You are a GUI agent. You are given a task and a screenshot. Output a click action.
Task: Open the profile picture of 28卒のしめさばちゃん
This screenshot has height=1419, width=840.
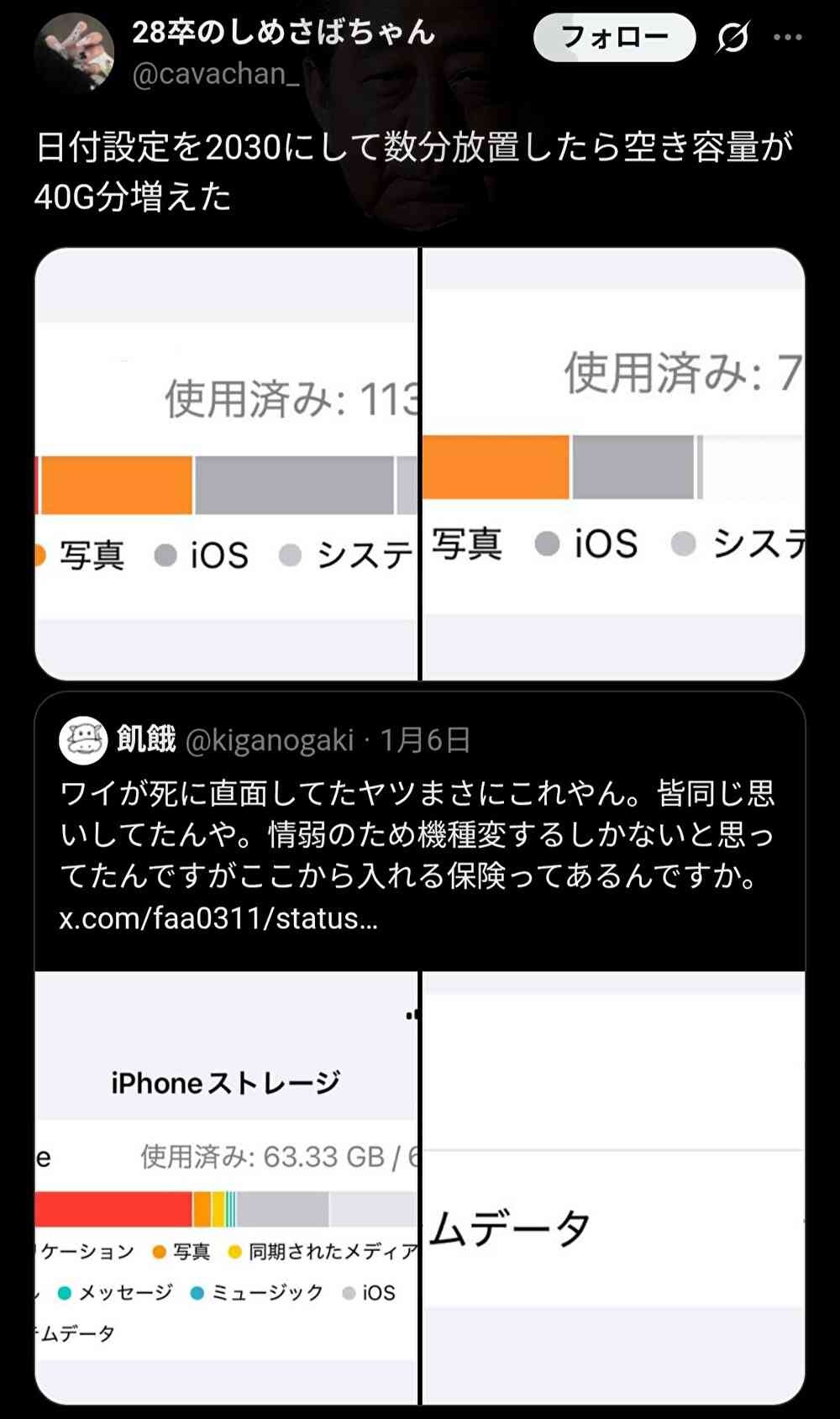[74, 52]
